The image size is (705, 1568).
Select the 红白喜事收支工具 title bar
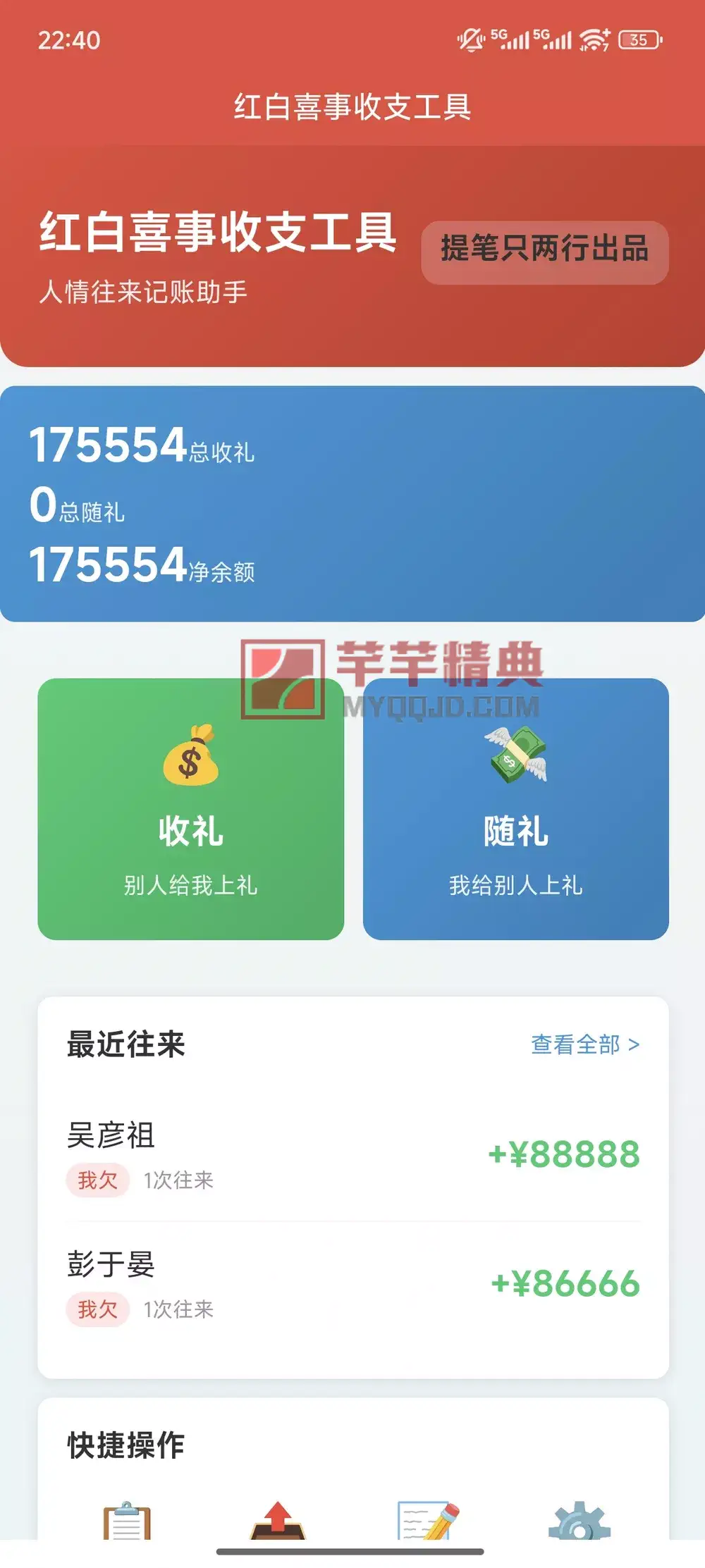pos(352,107)
